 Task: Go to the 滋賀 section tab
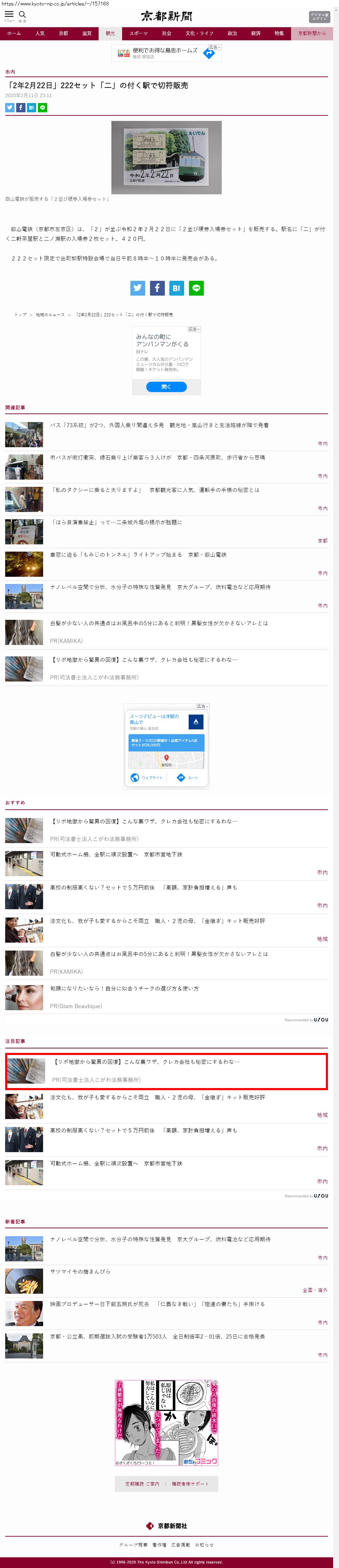point(87,33)
